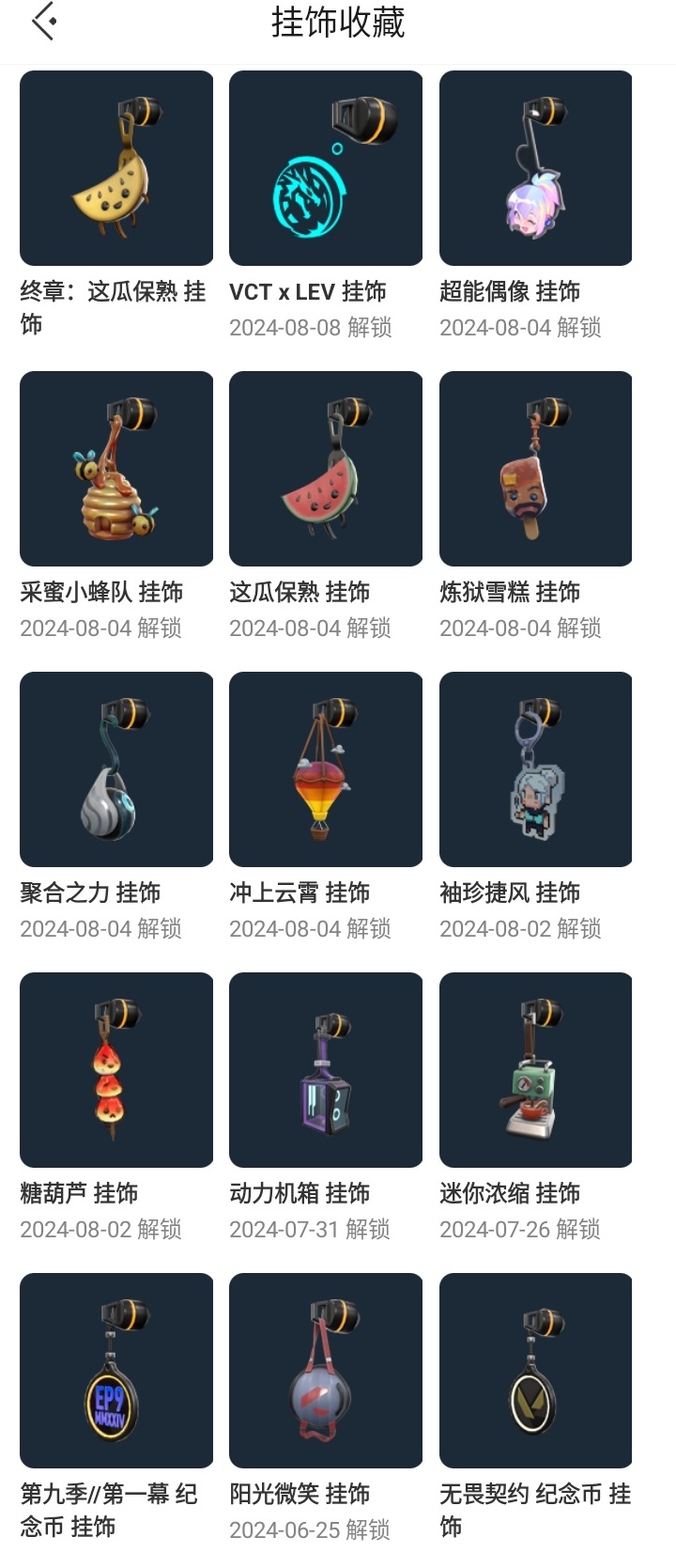
Task: Open the 动力机箱 挂饰 item
Action: coord(326,1070)
